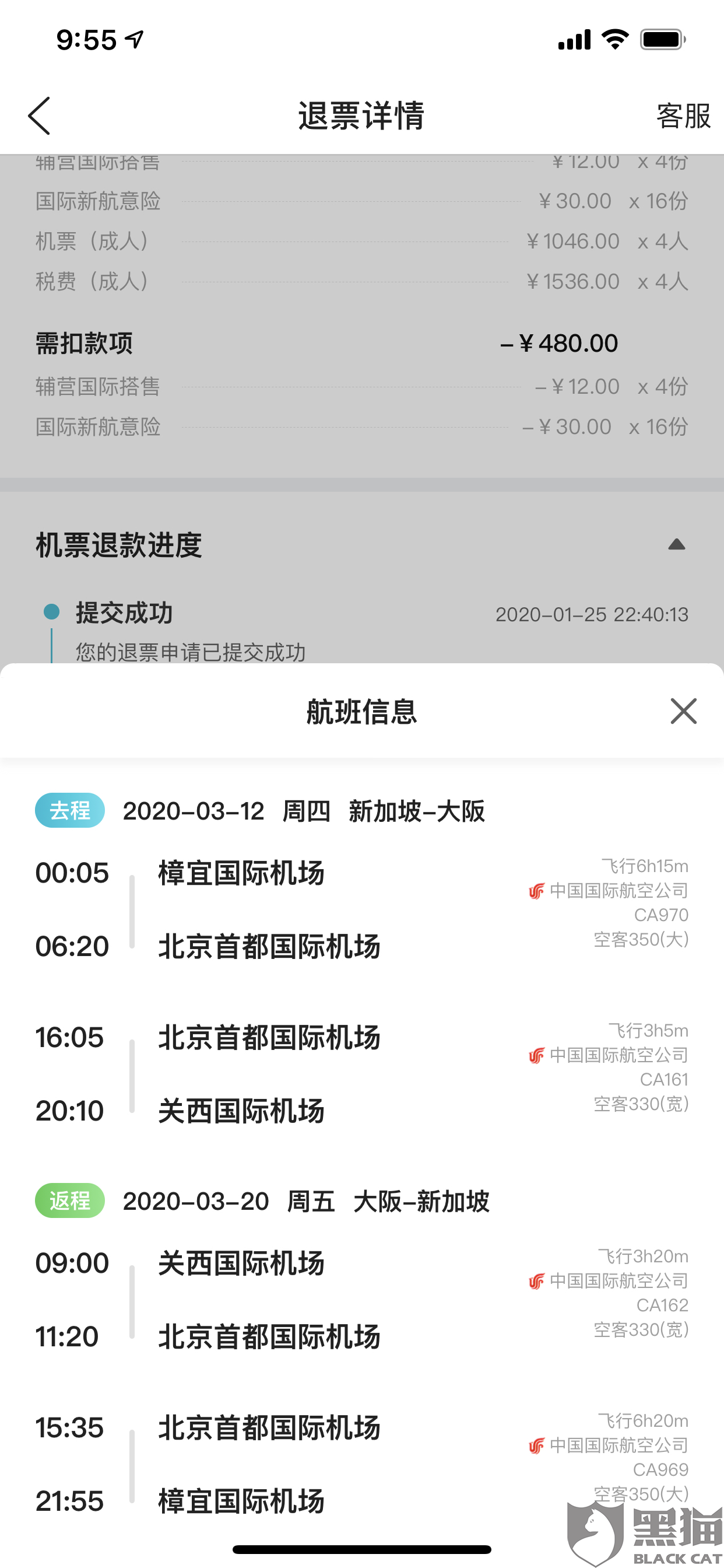724x1568 pixels.
Task: Collapse the 机票退款进度 section
Action: [x=677, y=544]
